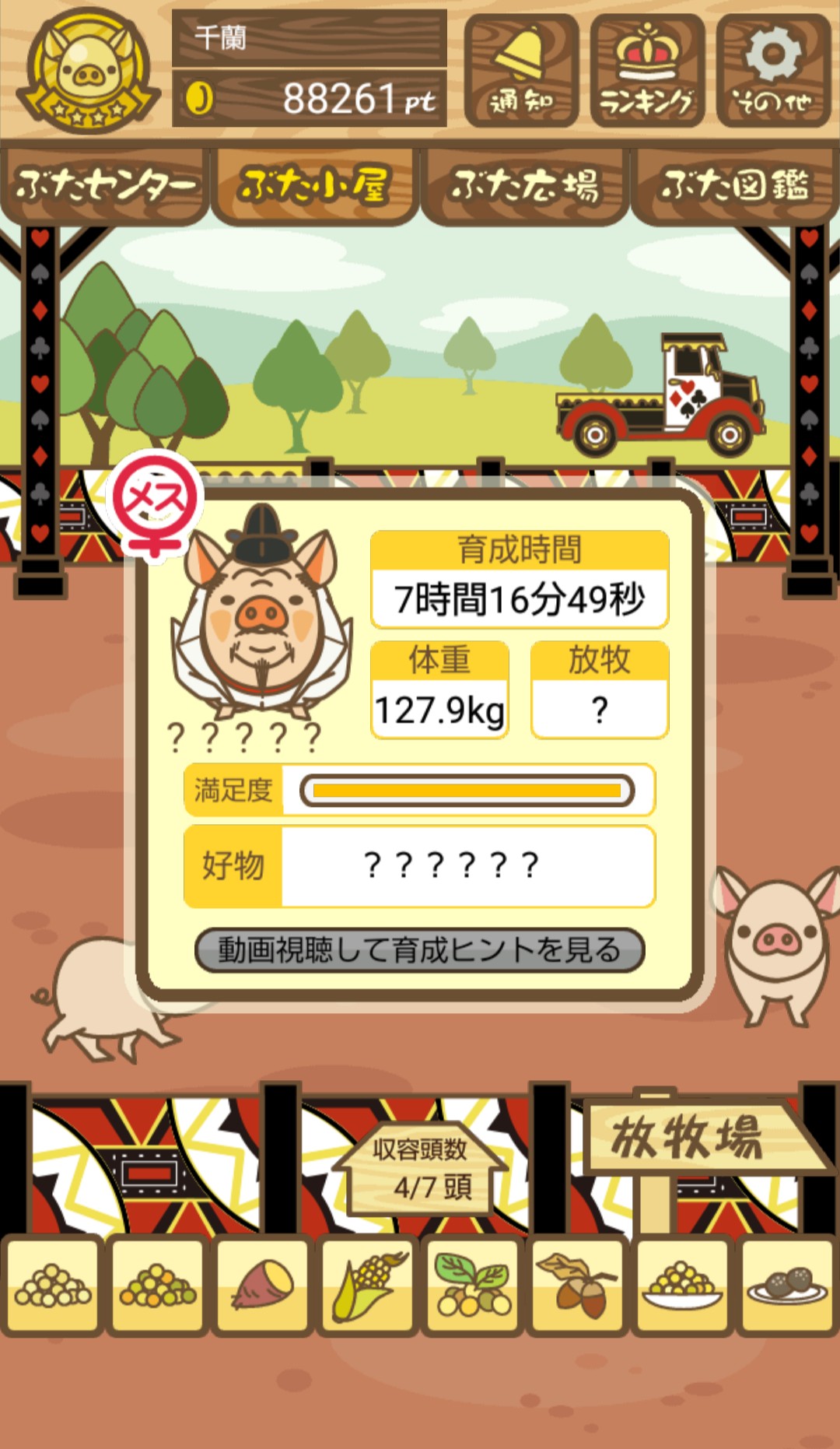
Task: Switch to the ぶたセンター tab
Action: pos(105,185)
